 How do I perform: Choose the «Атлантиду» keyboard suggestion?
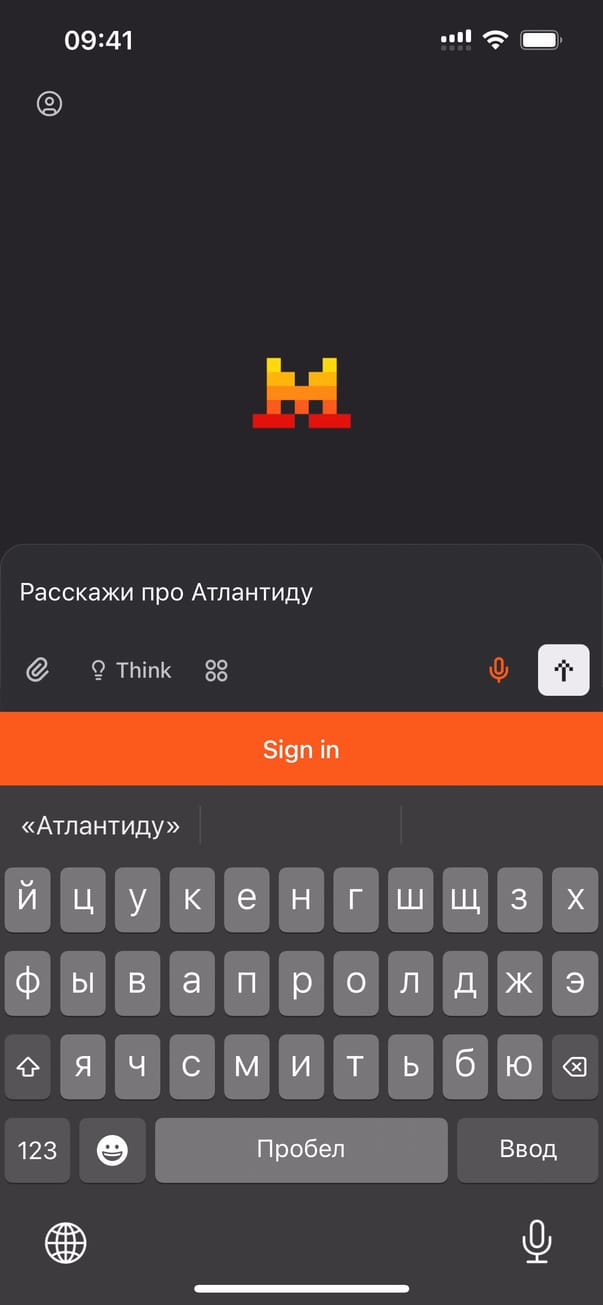[x=101, y=826]
